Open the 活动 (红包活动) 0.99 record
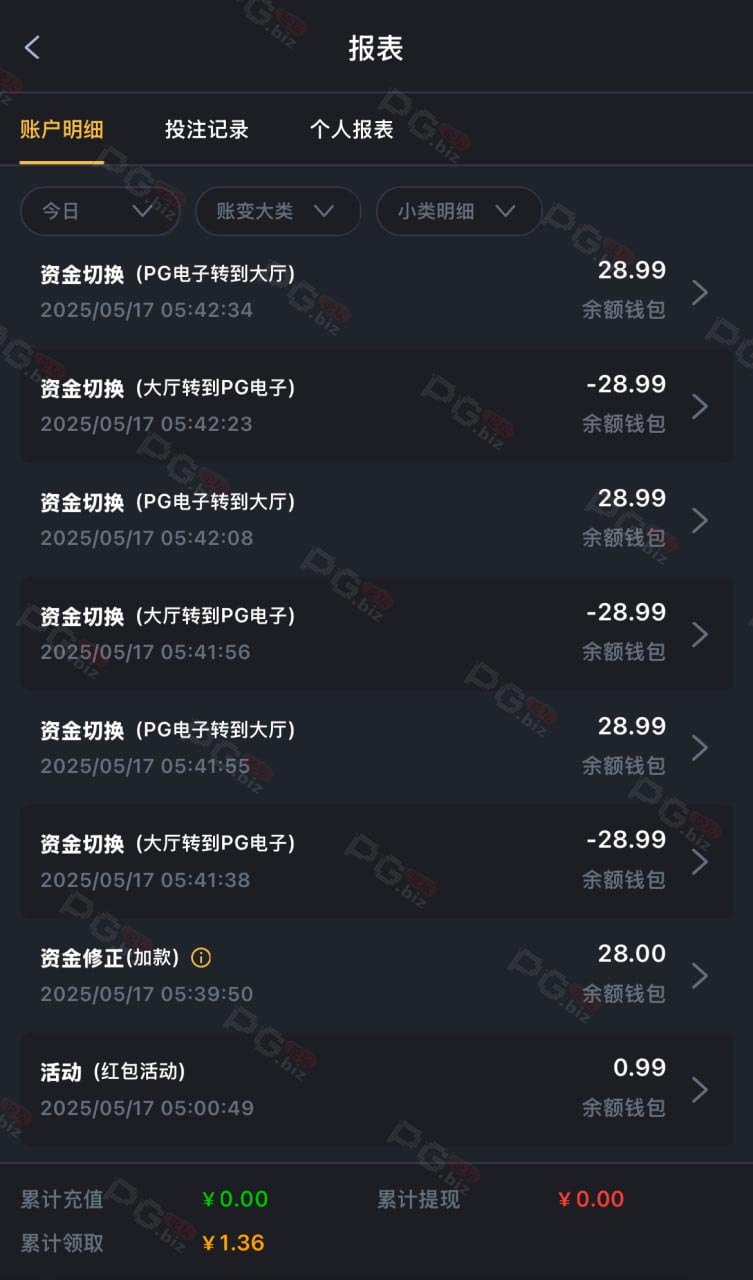This screenshot has width=753, height=1280. (x=376, y=1089)
